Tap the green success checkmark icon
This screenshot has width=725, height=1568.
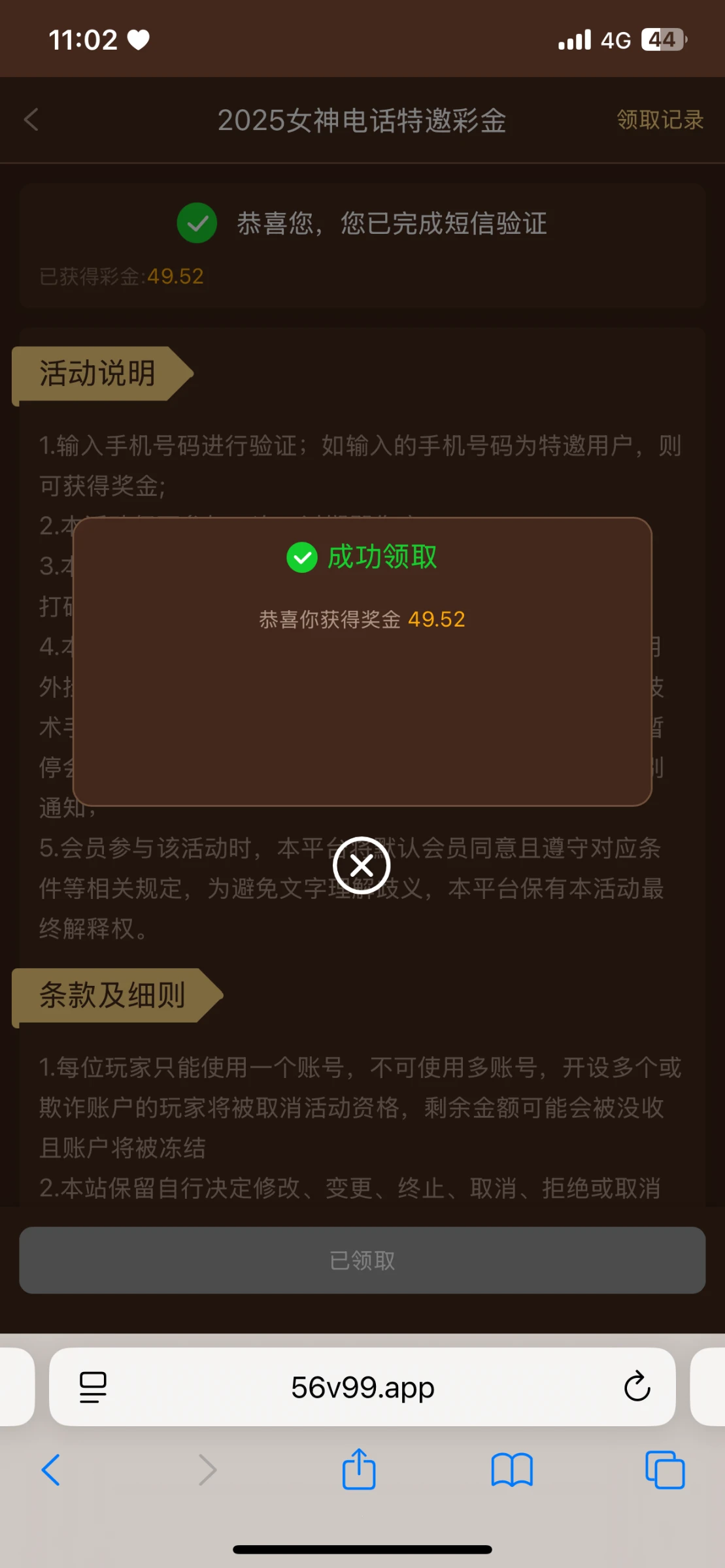302,557
